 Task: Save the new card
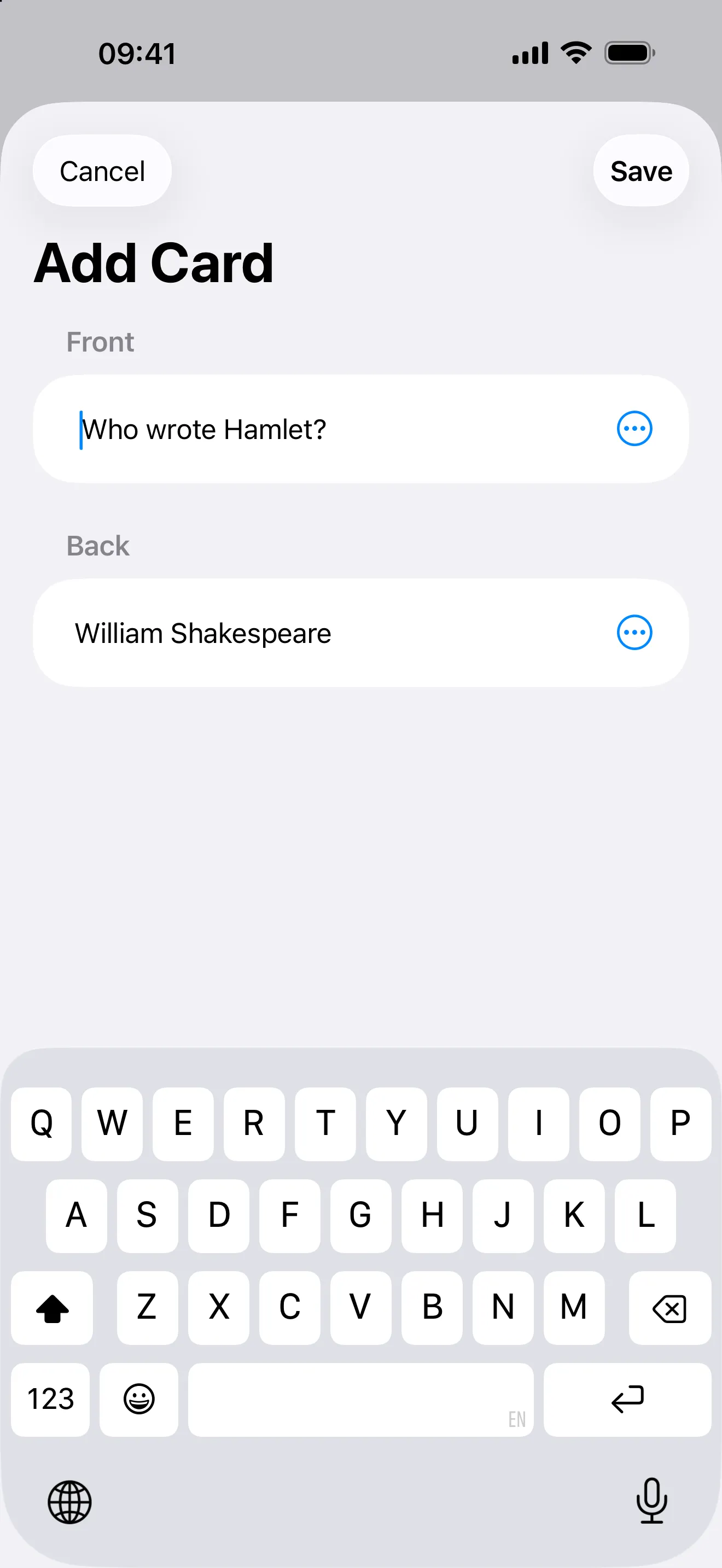coord(641,171)
